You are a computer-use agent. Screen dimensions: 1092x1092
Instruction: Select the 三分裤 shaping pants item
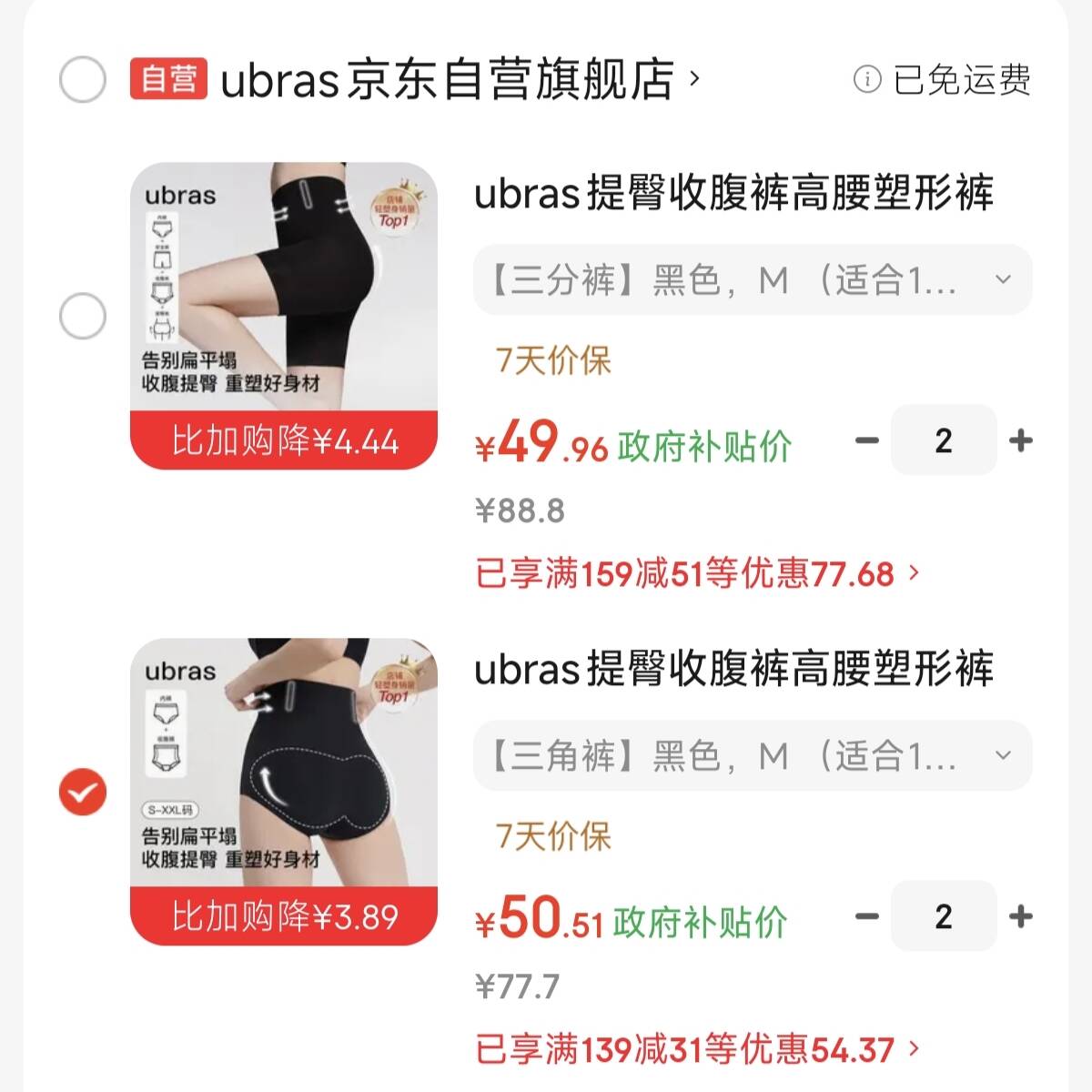[x=83, y=317]
